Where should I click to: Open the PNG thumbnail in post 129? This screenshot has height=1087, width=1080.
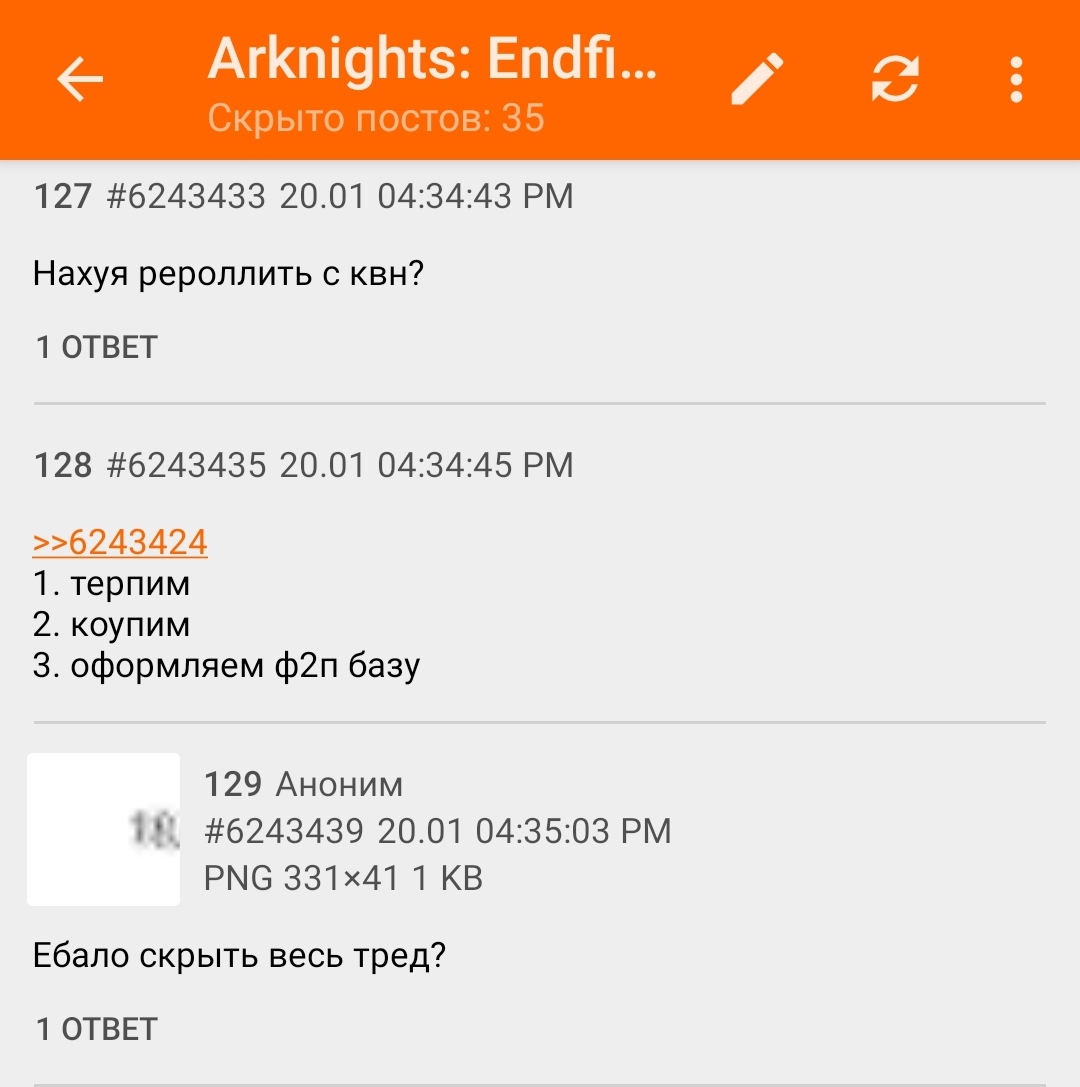click(104, 829)
